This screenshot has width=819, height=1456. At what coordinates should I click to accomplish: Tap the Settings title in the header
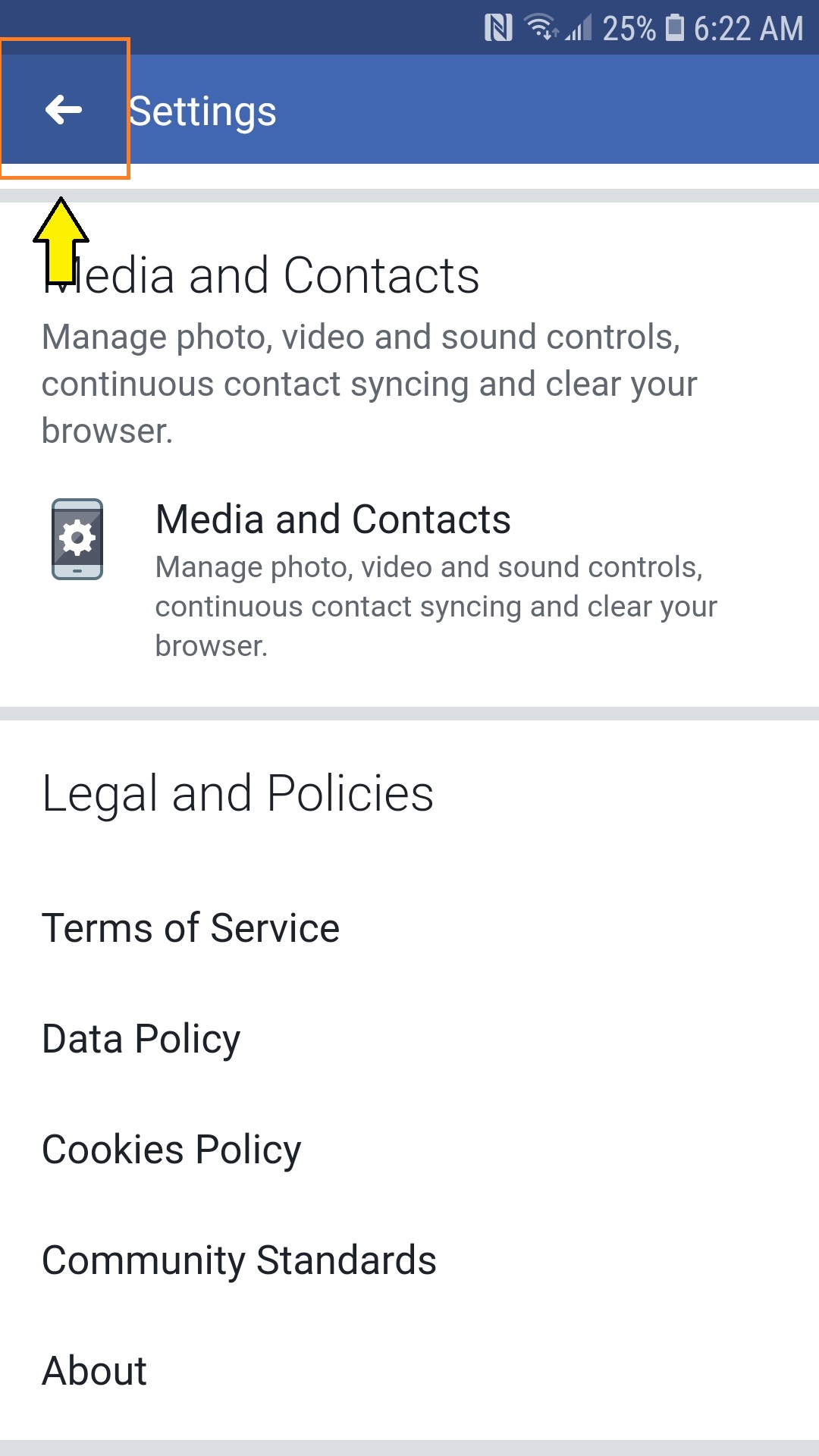[202, 111]
